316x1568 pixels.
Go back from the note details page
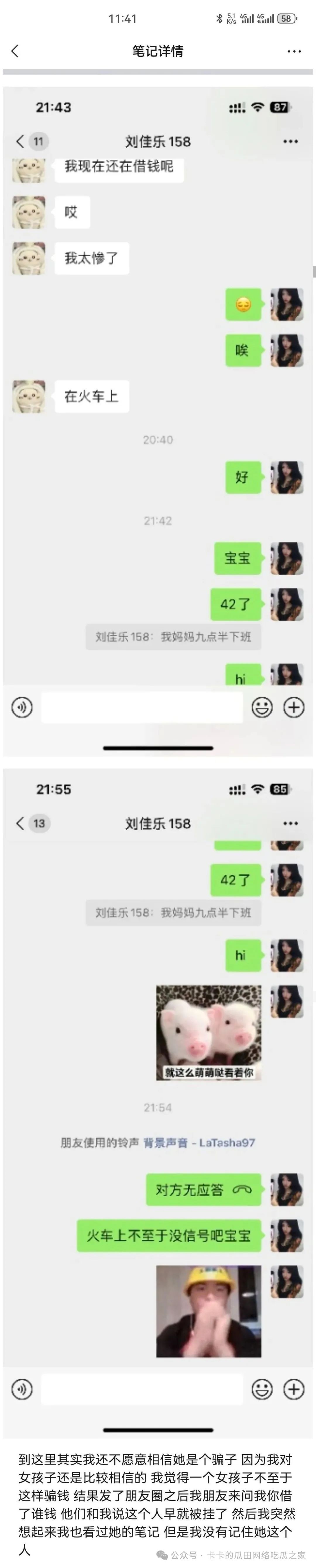(15, 51)
